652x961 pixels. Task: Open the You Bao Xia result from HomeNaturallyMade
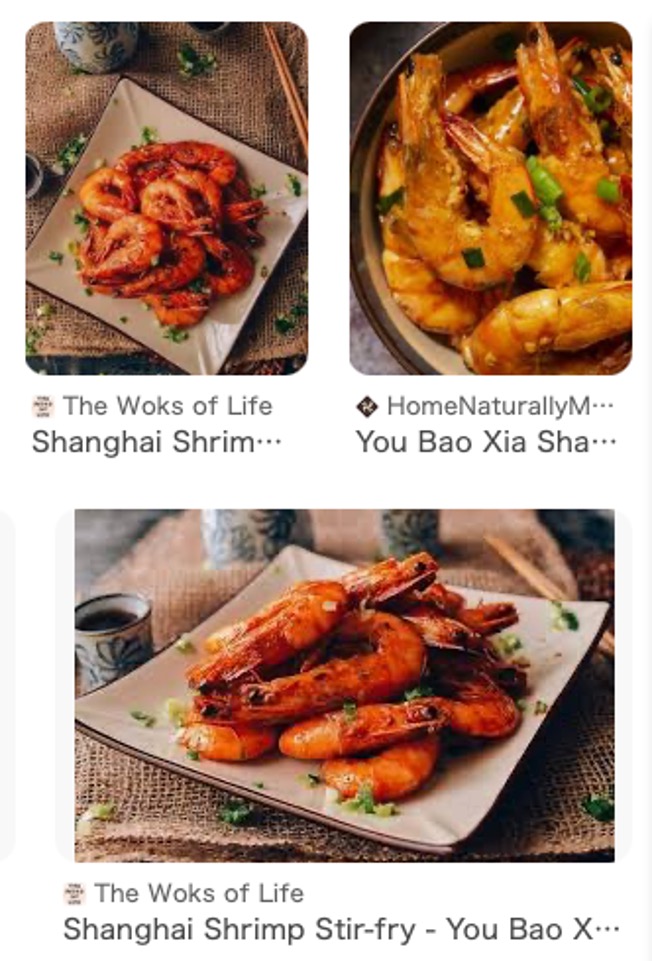pos(490,198)
